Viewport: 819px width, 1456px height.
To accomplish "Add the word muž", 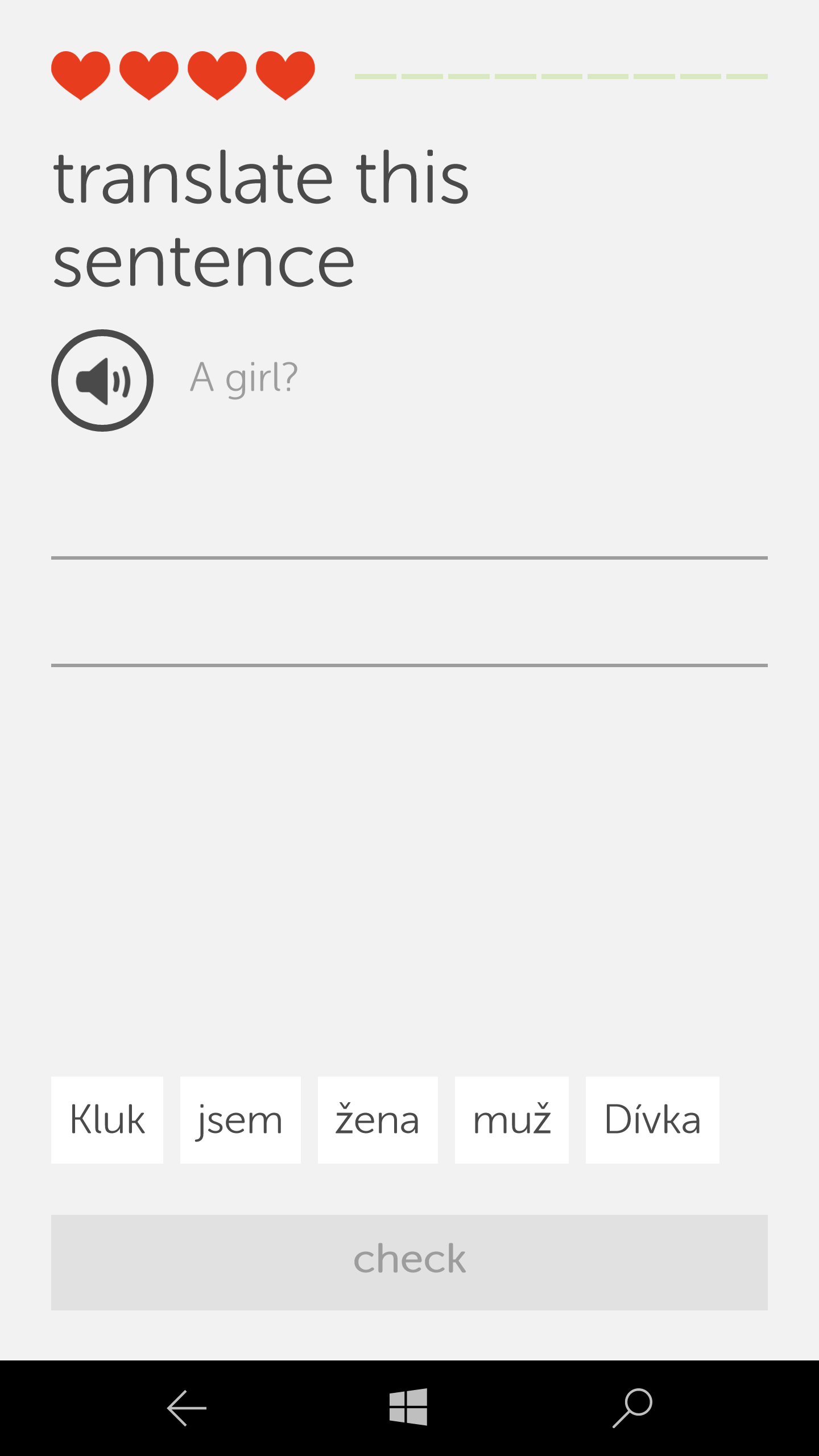I will (511, 1119).
